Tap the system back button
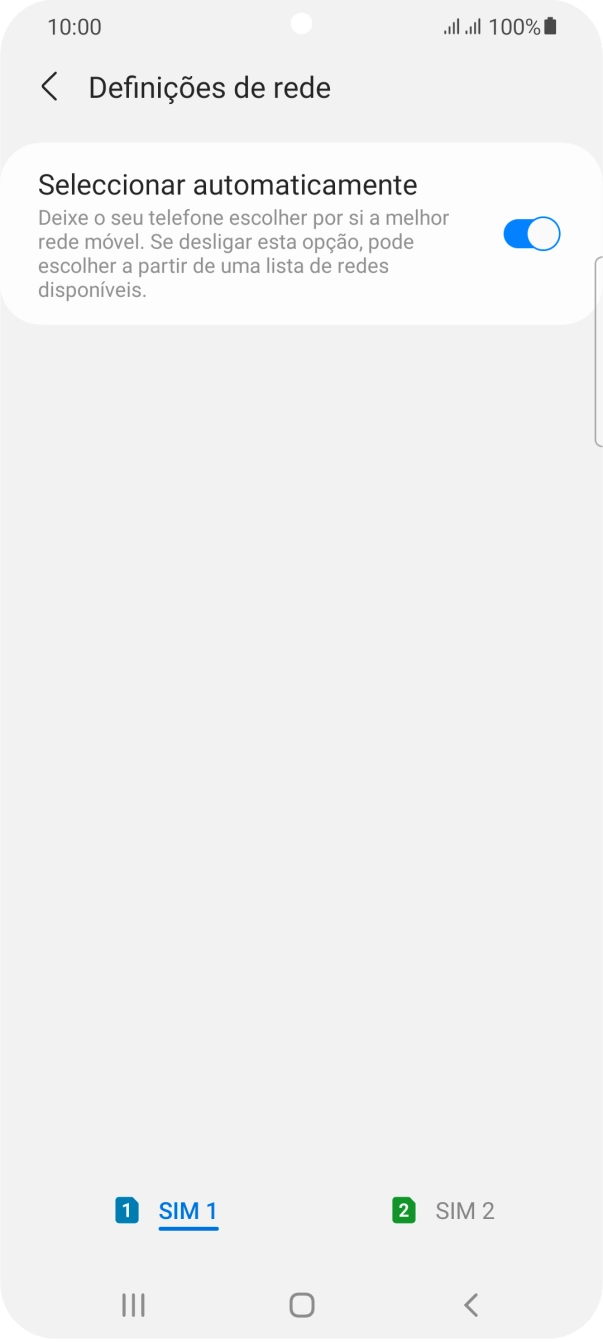 (471, 1304)
